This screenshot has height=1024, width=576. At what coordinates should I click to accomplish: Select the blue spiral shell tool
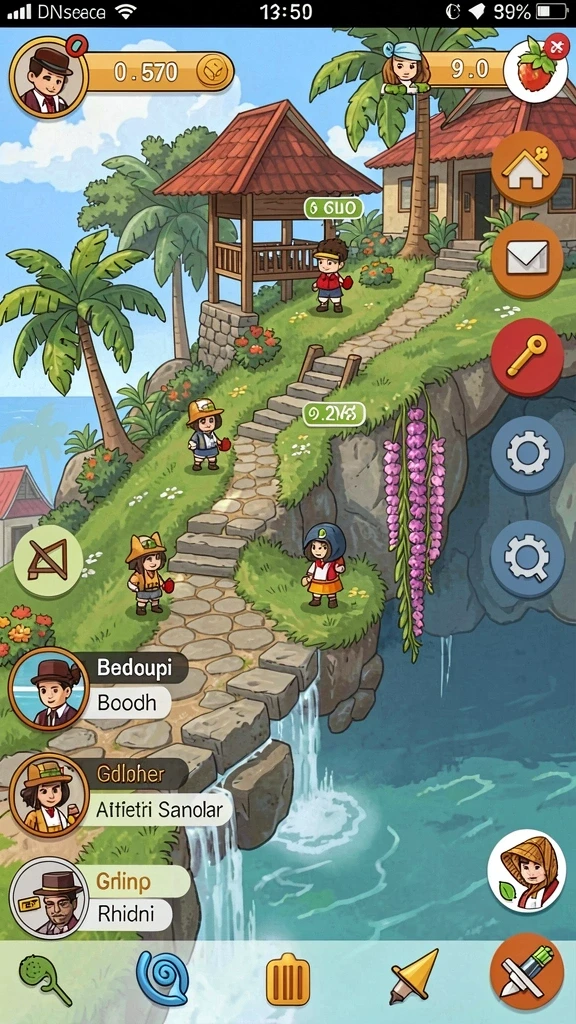click(162, 979)
